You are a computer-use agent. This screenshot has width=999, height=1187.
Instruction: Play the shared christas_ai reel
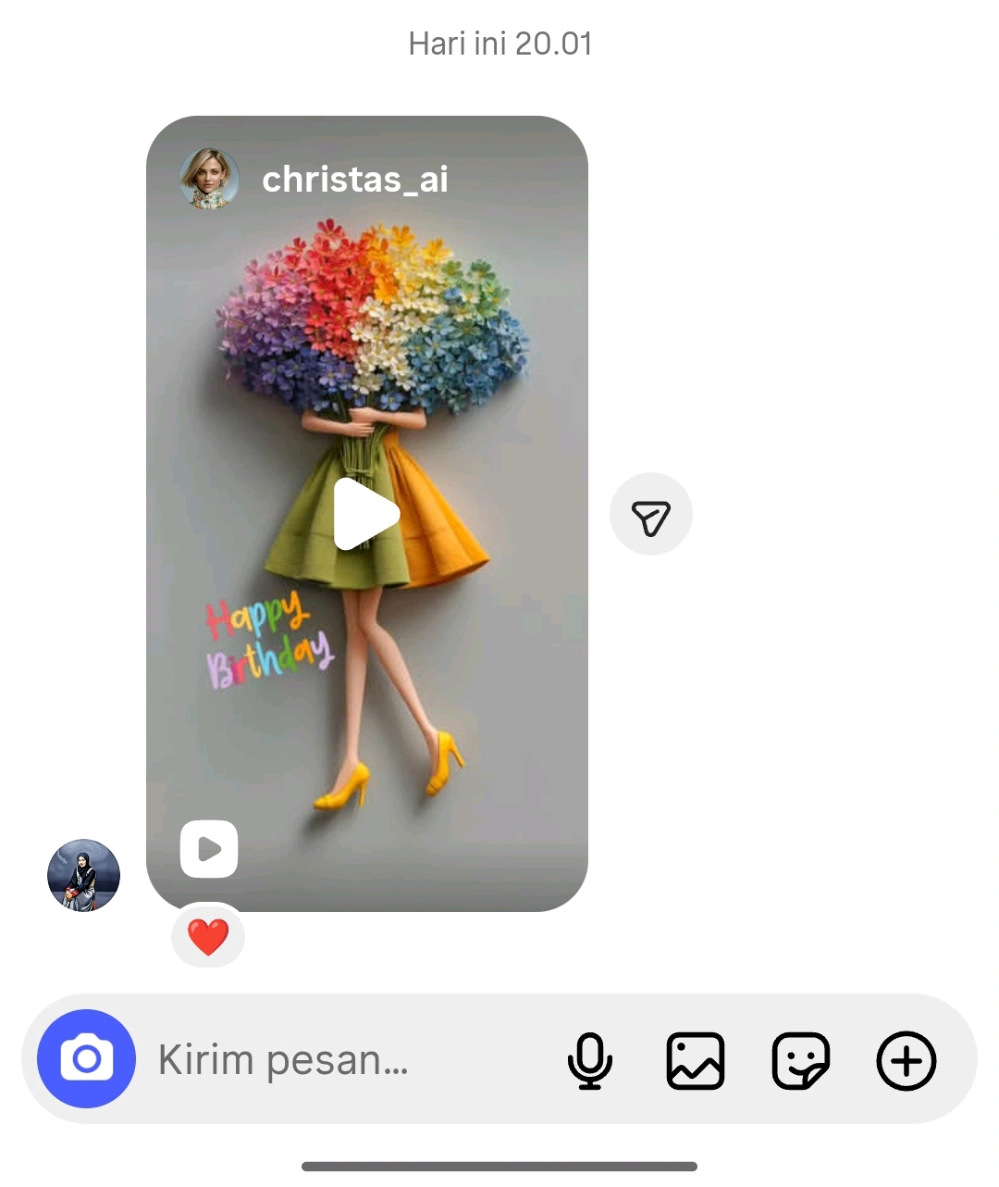pyautogui.click(x=366, y=514)
